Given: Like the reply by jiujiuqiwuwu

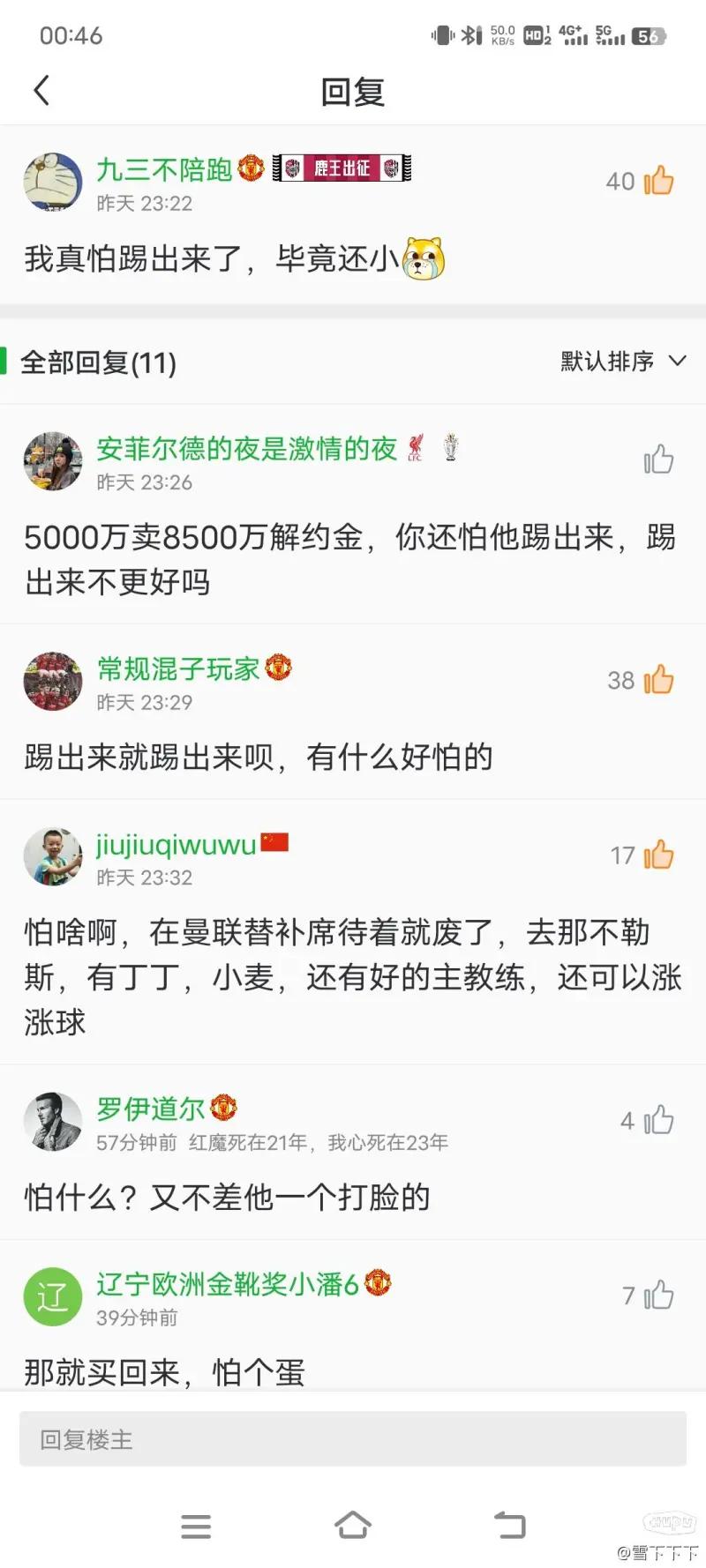Looking at the screenshot, I should [658, 855].
